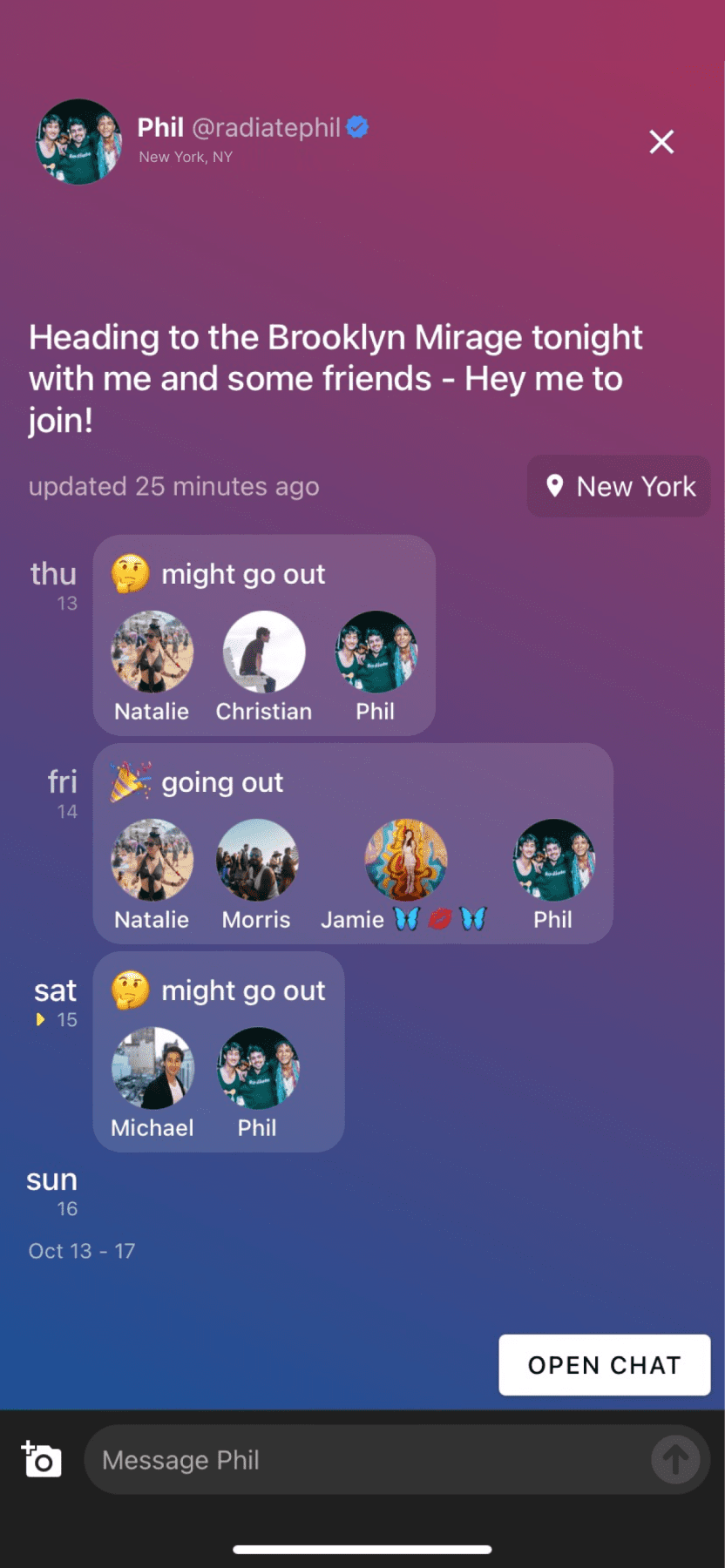
Task: Open Phil's profile picture at the top
Action: point(78,142)
